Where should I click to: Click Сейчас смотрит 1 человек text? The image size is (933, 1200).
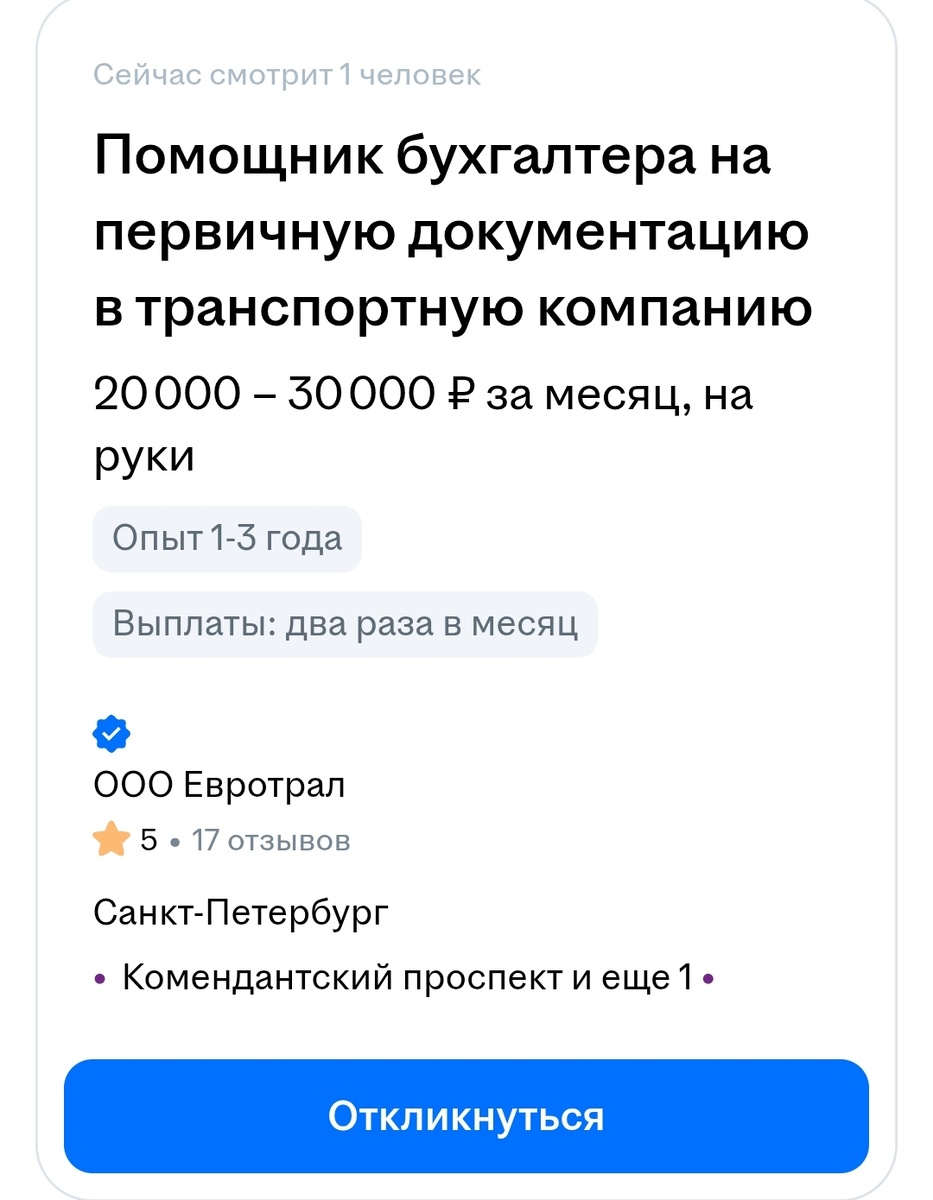(x=287, y=74)
